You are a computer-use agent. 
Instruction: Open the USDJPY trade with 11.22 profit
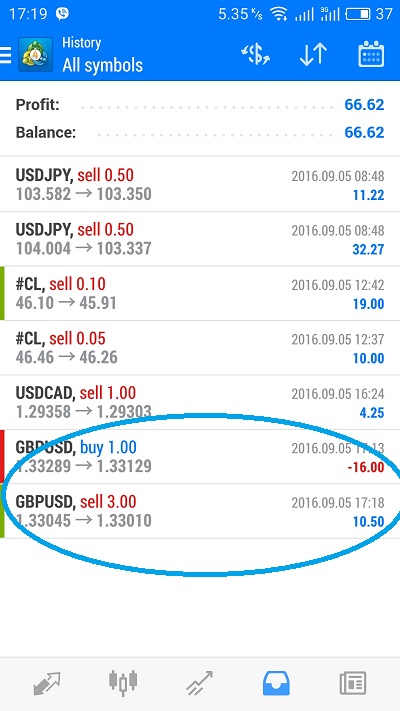200,185
